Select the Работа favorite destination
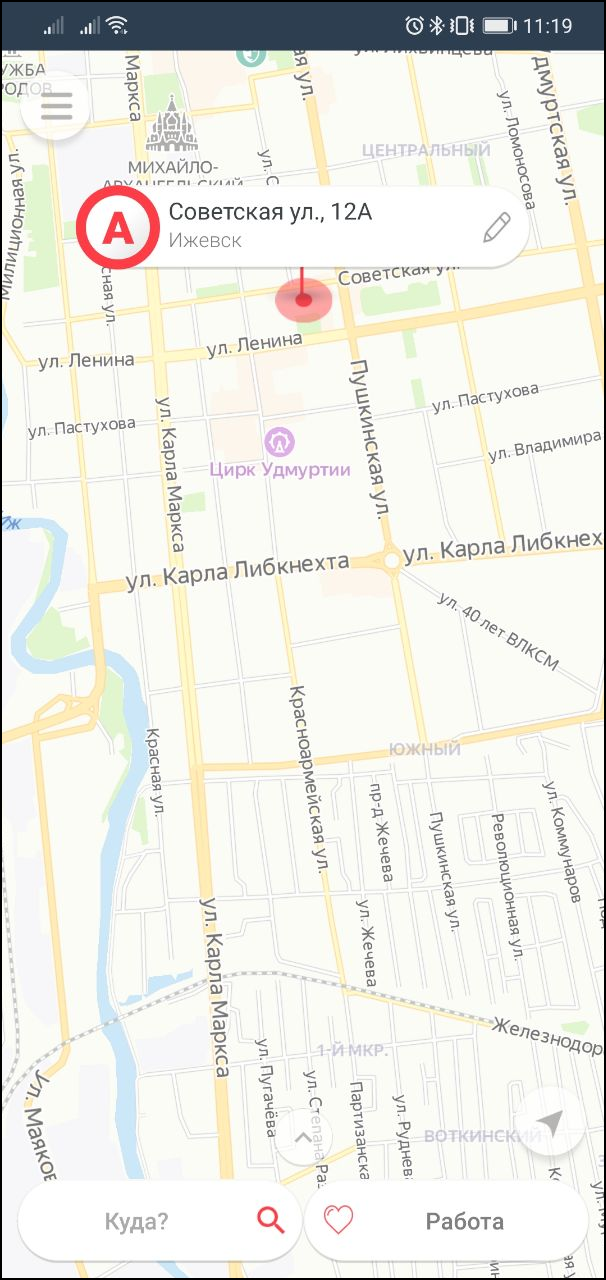 pos(446,1220)
